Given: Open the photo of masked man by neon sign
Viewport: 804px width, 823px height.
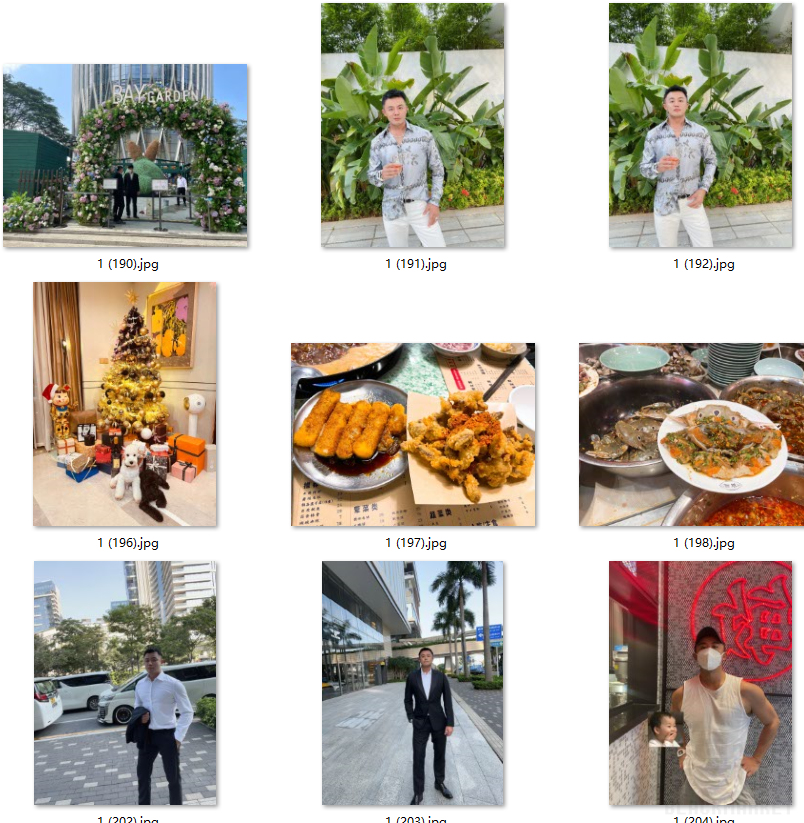Looking at the screenshot, I should (x=700, y=683).
